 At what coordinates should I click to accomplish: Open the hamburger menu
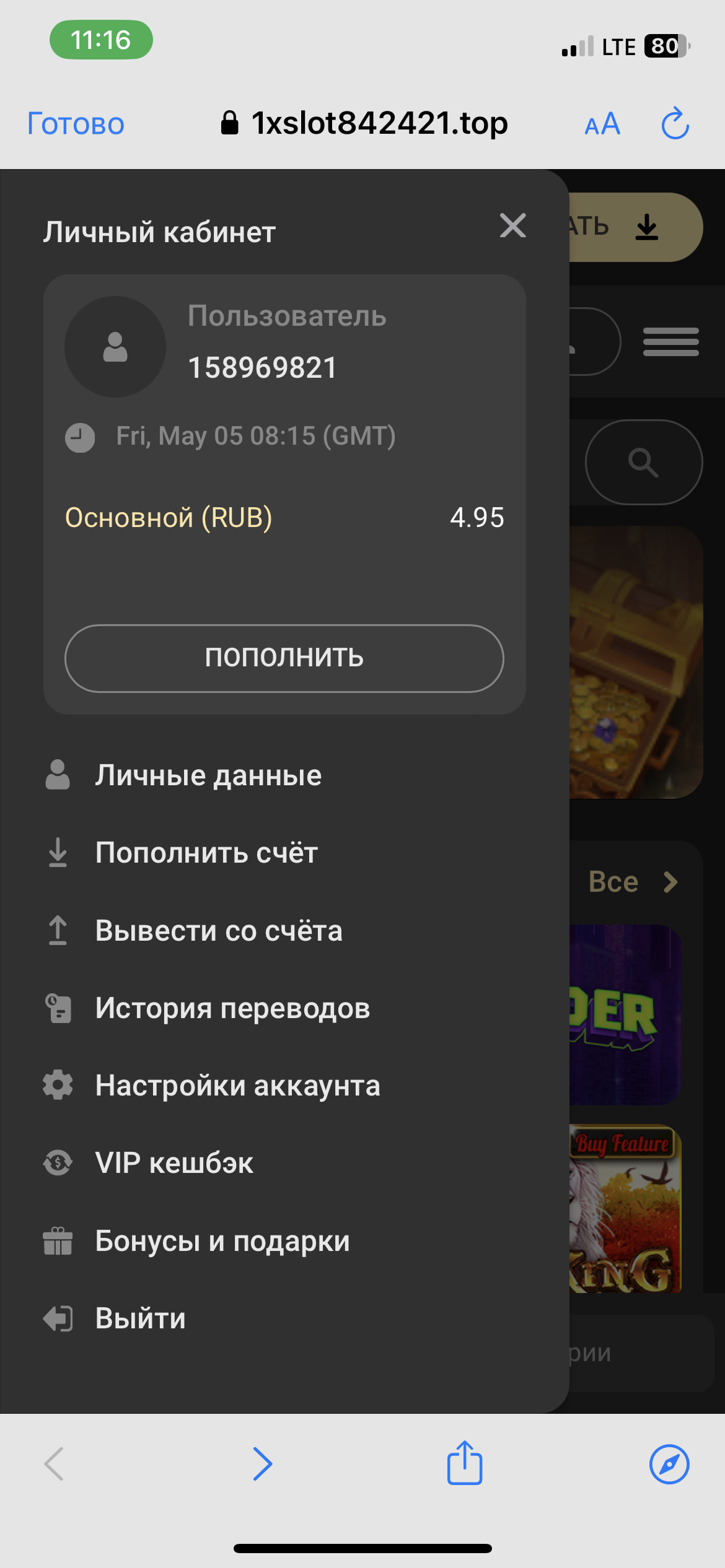pos(671,342)
